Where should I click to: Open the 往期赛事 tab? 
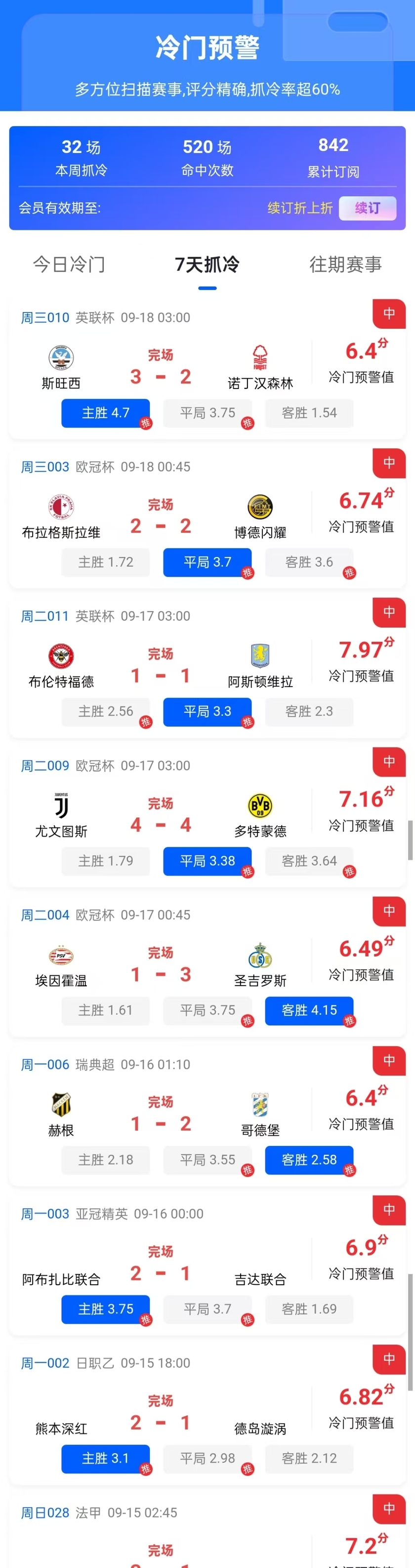[345, 264]
